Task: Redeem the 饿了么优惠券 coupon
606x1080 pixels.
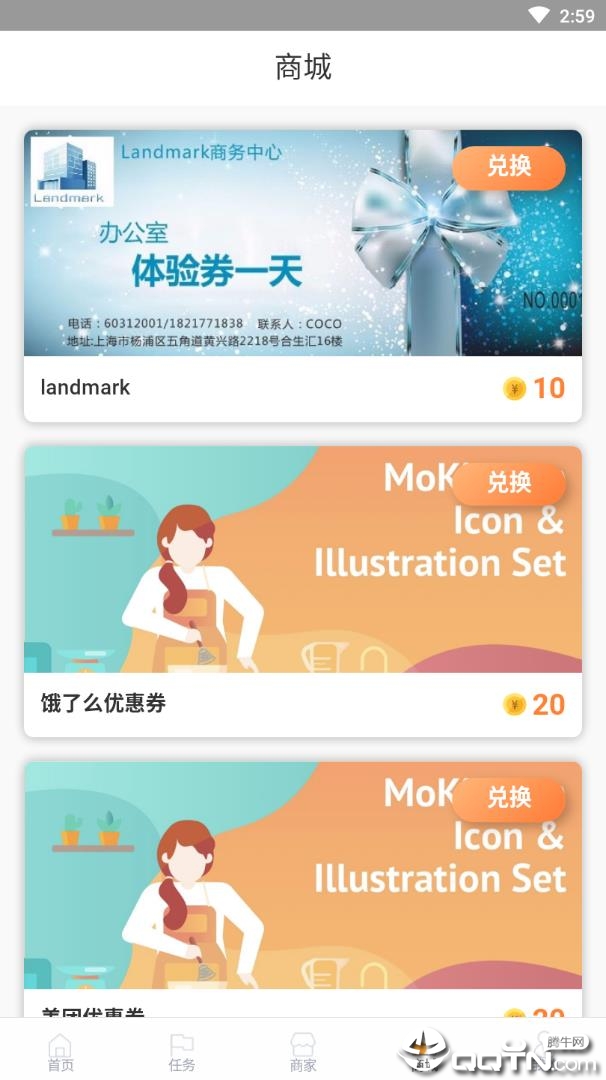Action: click(508, 484)
